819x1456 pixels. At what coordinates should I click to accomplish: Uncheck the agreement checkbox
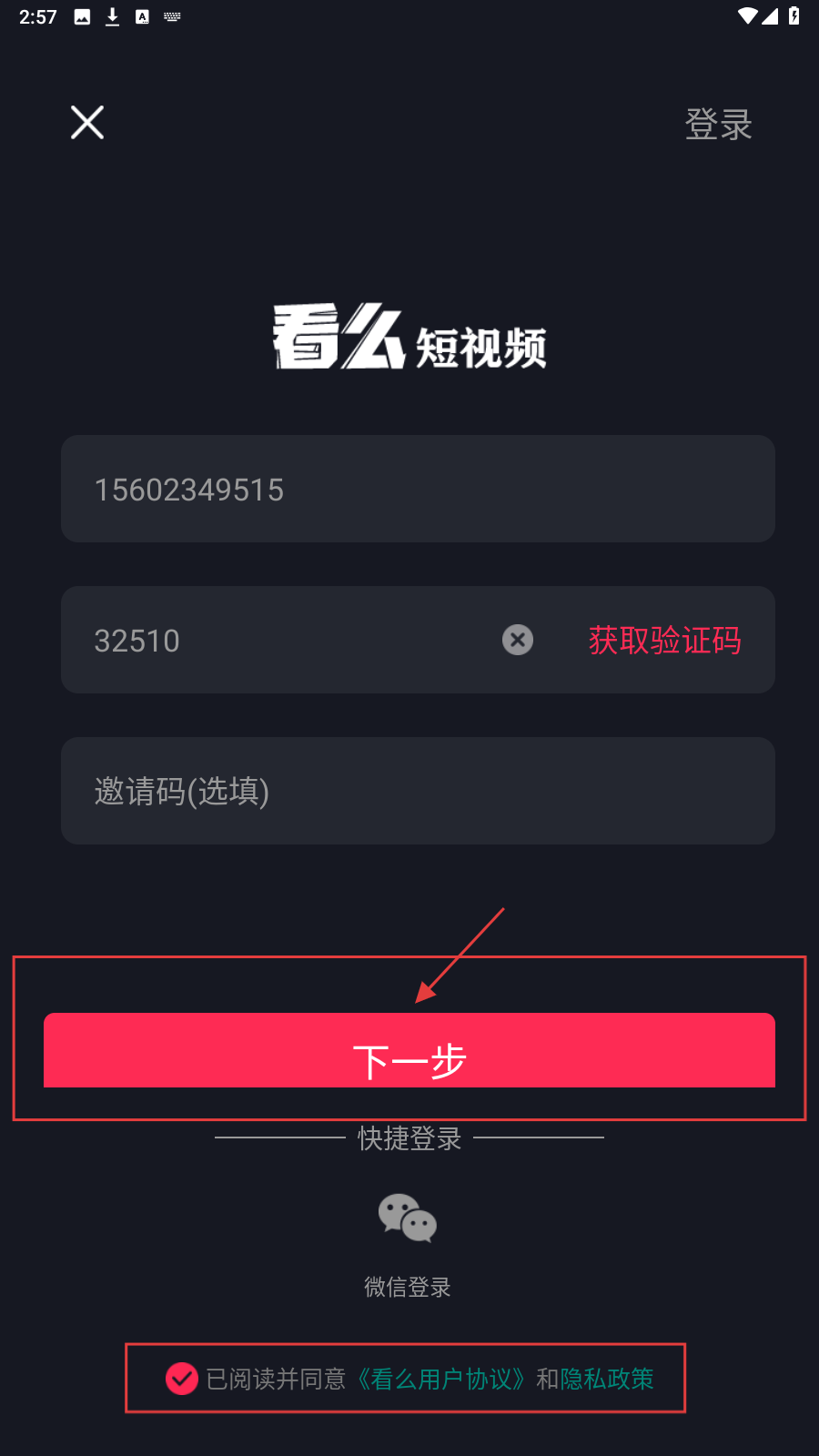[x=182, y=1379]
